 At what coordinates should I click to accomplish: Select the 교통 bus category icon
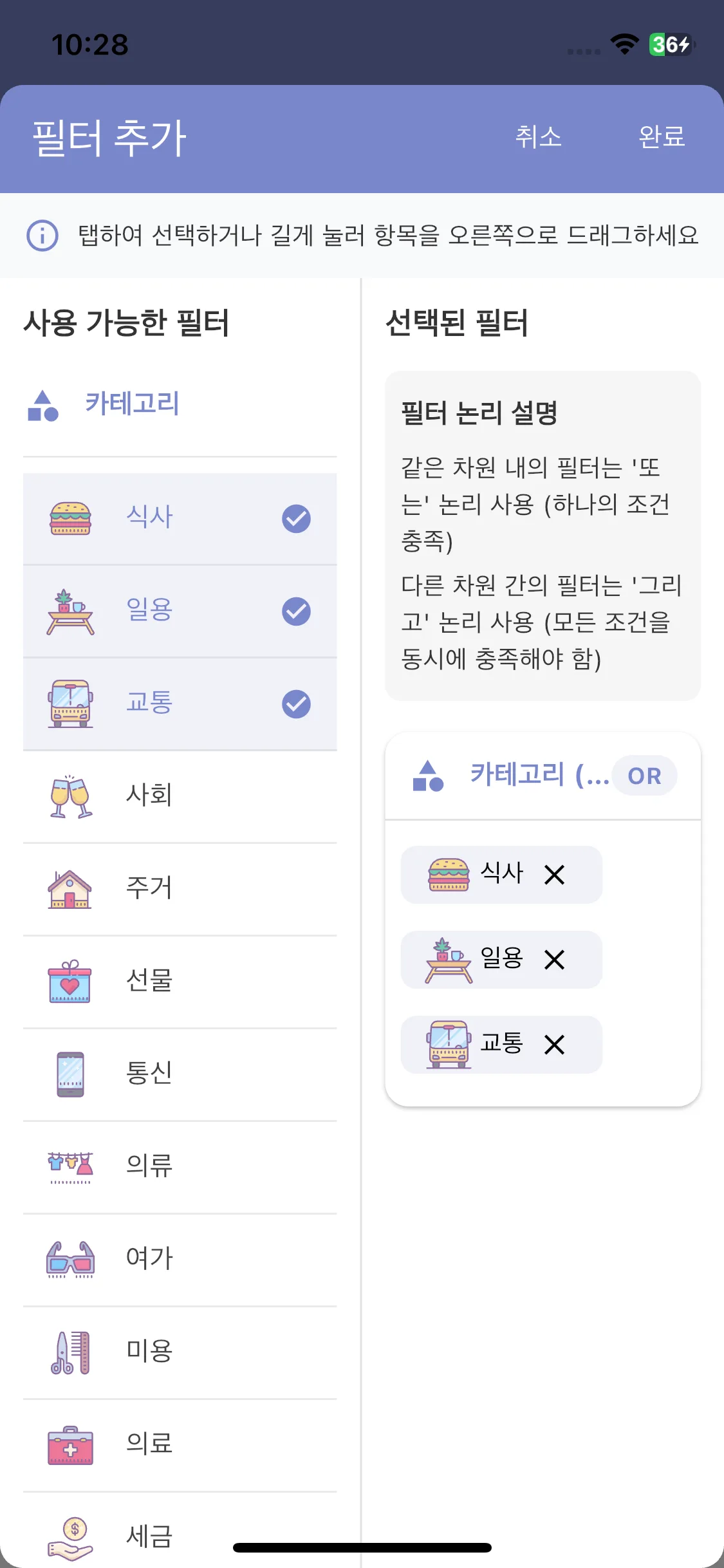click(71, 704)
